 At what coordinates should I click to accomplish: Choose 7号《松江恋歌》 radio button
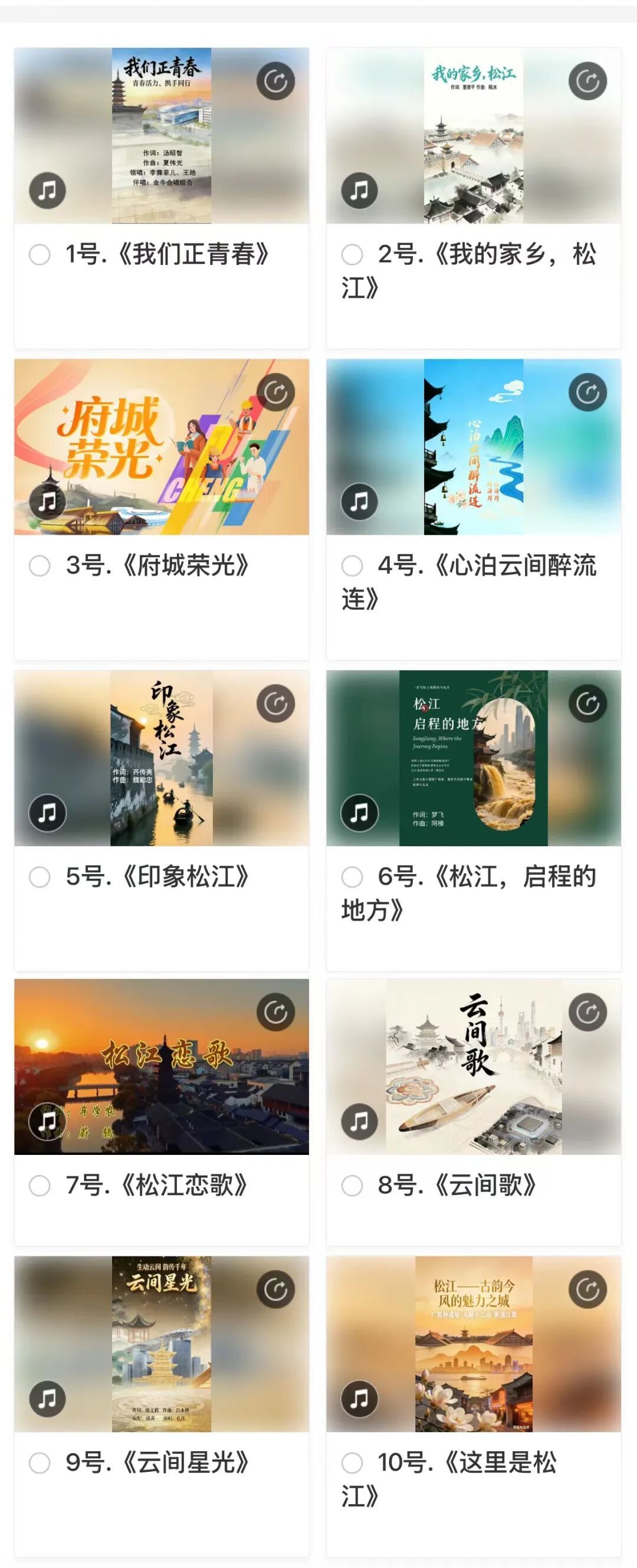[40, 1185]
